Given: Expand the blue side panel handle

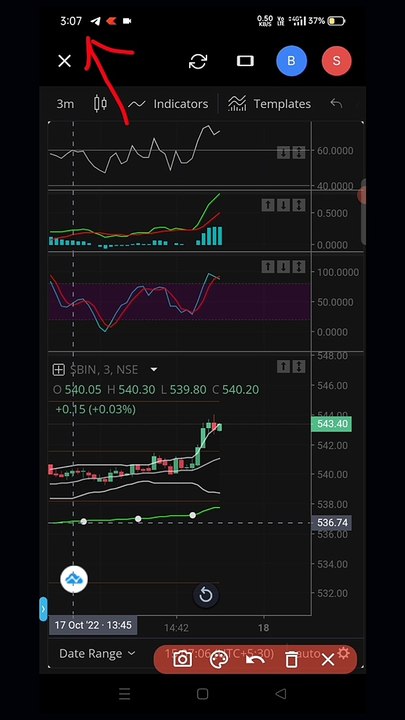Looking at the screenshot, I should [x=43, y=609].
